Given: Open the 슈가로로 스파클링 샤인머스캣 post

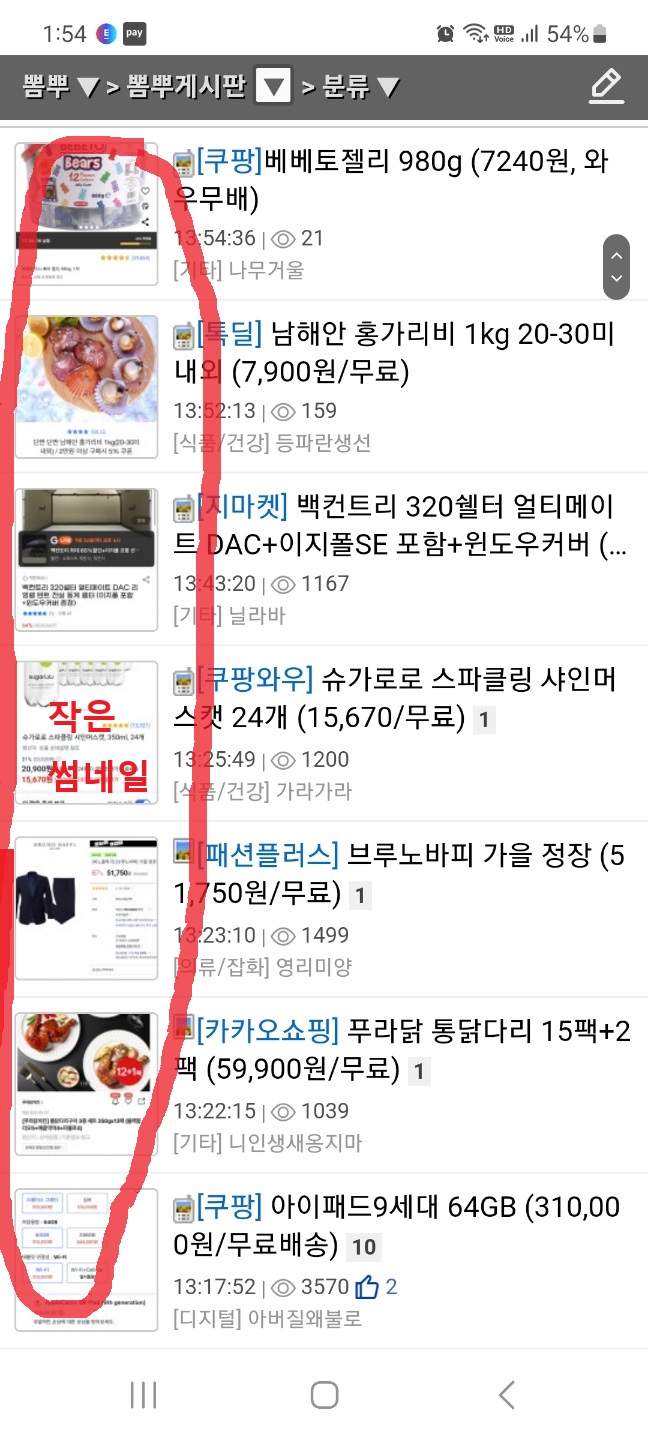Looking at the screenshot, I should 400,698.
